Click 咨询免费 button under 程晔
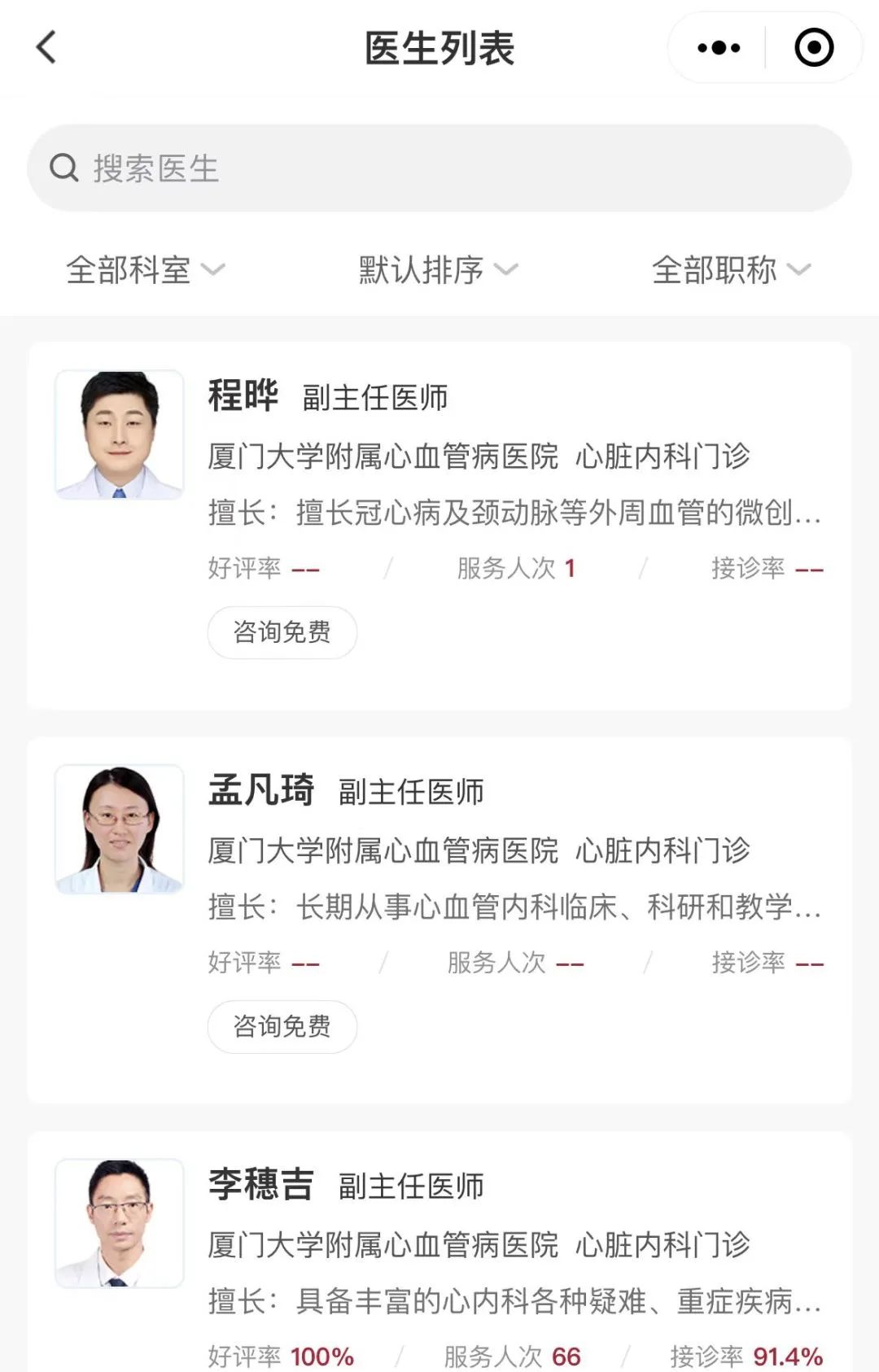Screen dimensions: 879x1372 click(282, 631)
